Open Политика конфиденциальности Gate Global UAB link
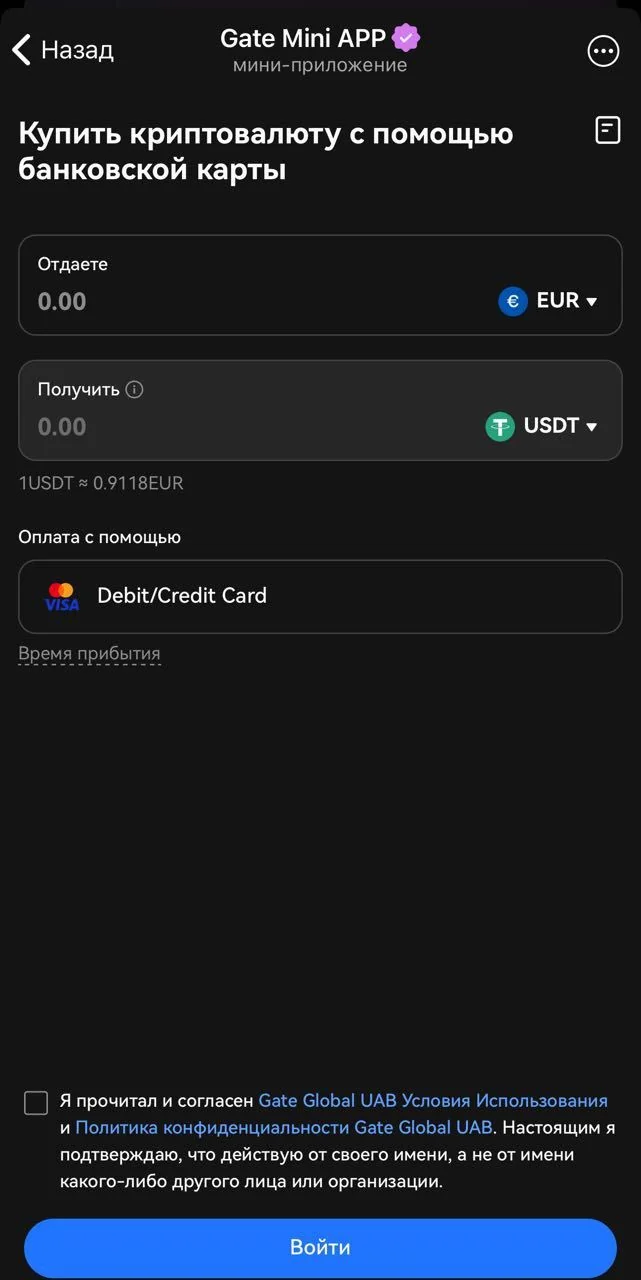Viewport: 641px width, 1280px height. coord(284,1128)
